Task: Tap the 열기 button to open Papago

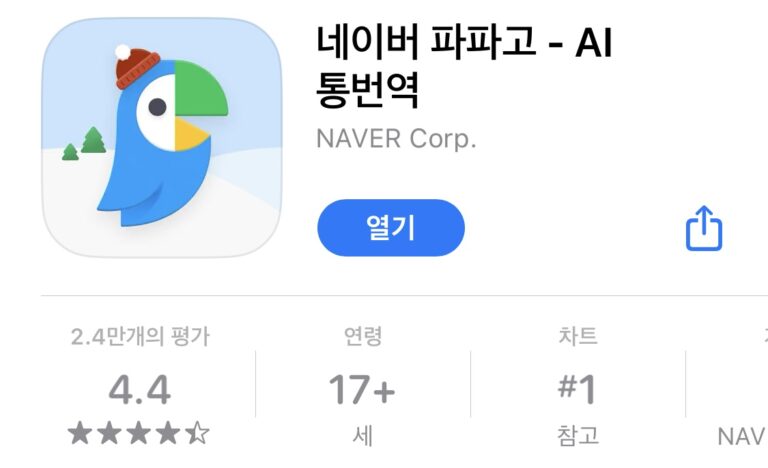Action: (x=391, y=228)
